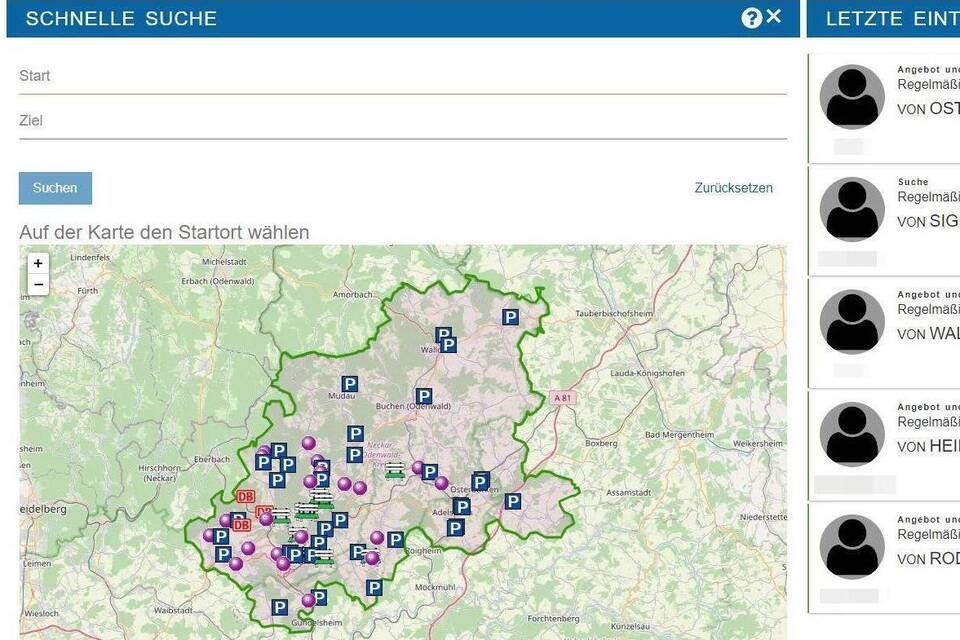Zoom in on the map
The width and height of the screenshot is (960, 640).
click(x=38, y=264)
